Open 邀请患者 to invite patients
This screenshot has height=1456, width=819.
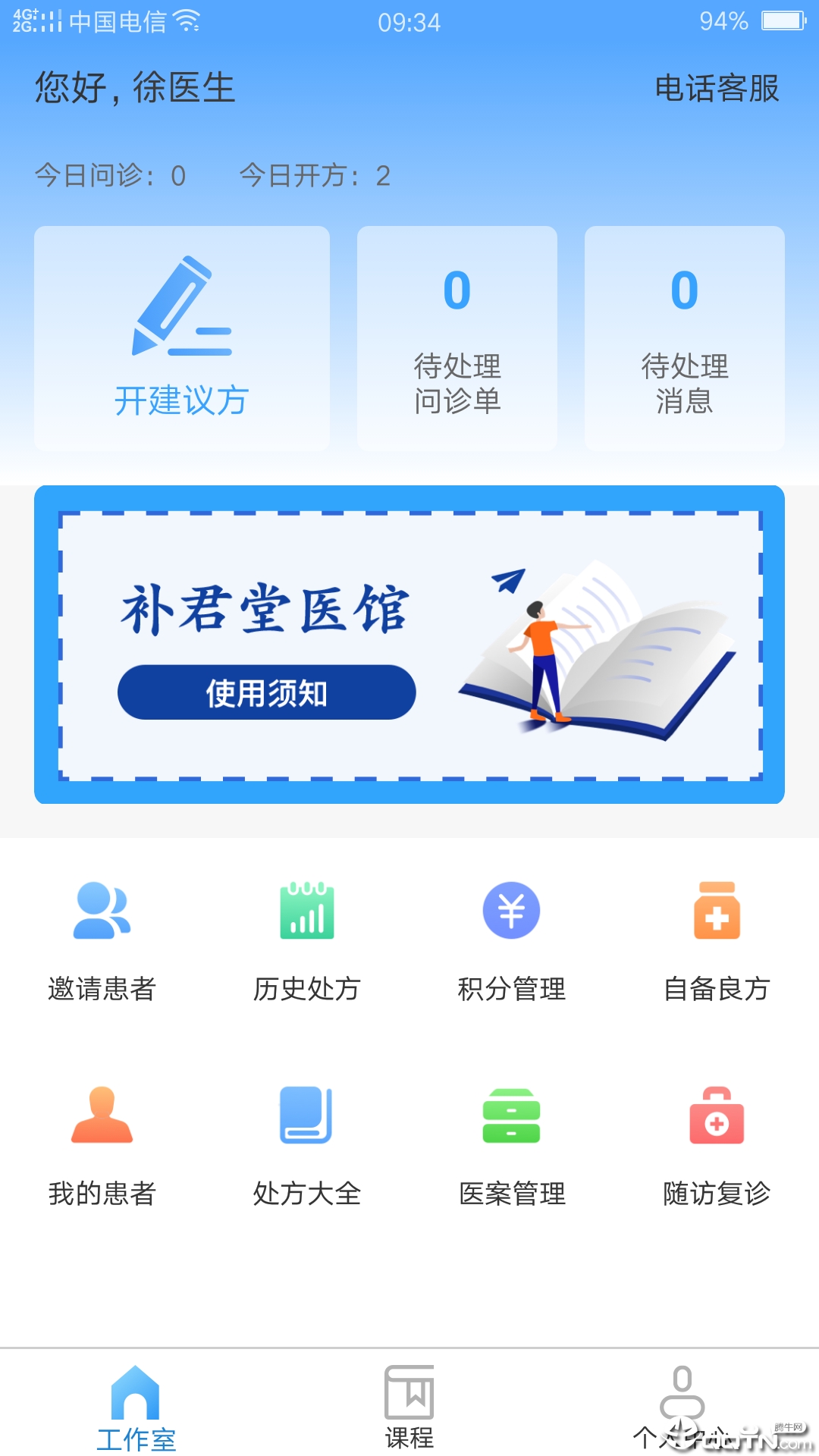pyautogui.click(x=102, y=940)
